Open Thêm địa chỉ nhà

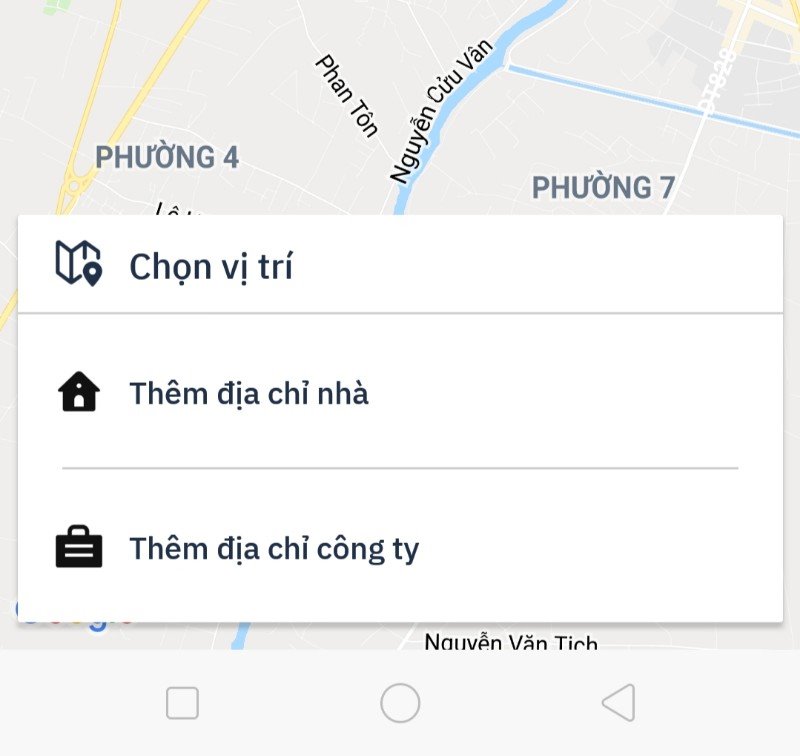point(249,393)
